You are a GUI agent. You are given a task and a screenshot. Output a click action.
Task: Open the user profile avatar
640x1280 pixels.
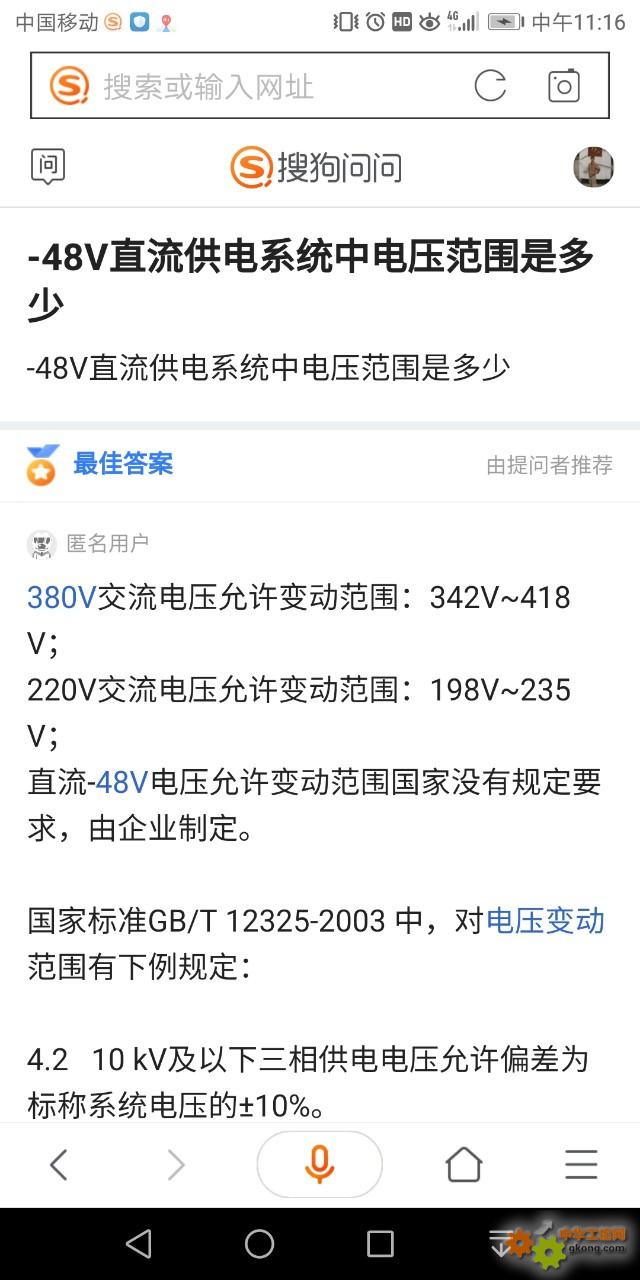tap(593, 166)
